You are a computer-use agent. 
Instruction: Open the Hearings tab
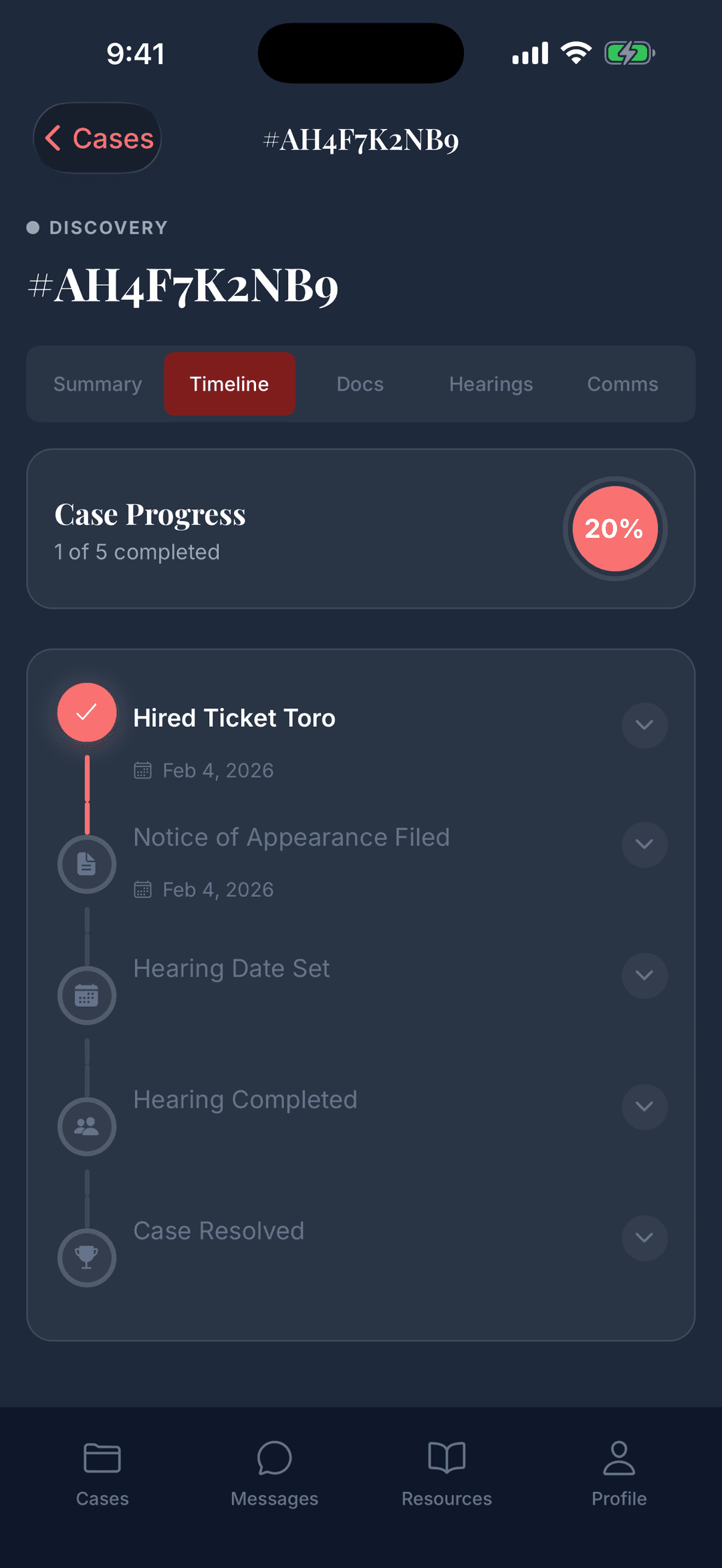[x=491, y=384]
